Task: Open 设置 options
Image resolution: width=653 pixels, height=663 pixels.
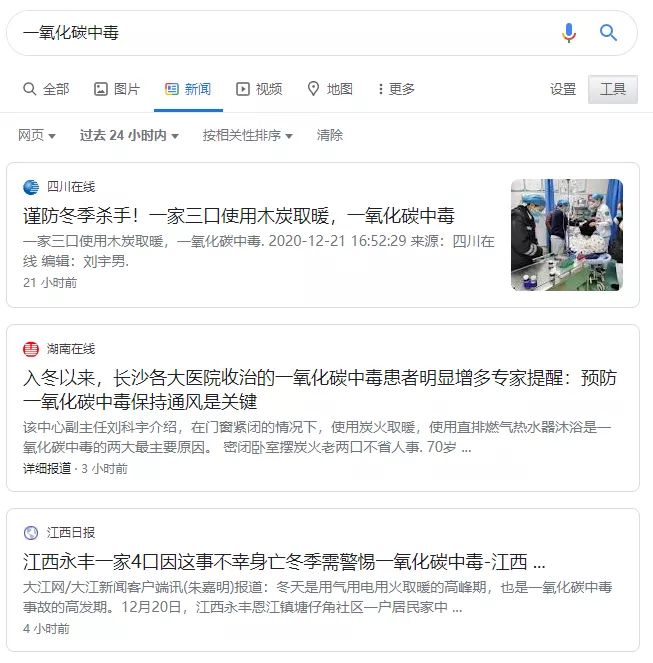Action: pyautogui.click(x=563, y=89)
